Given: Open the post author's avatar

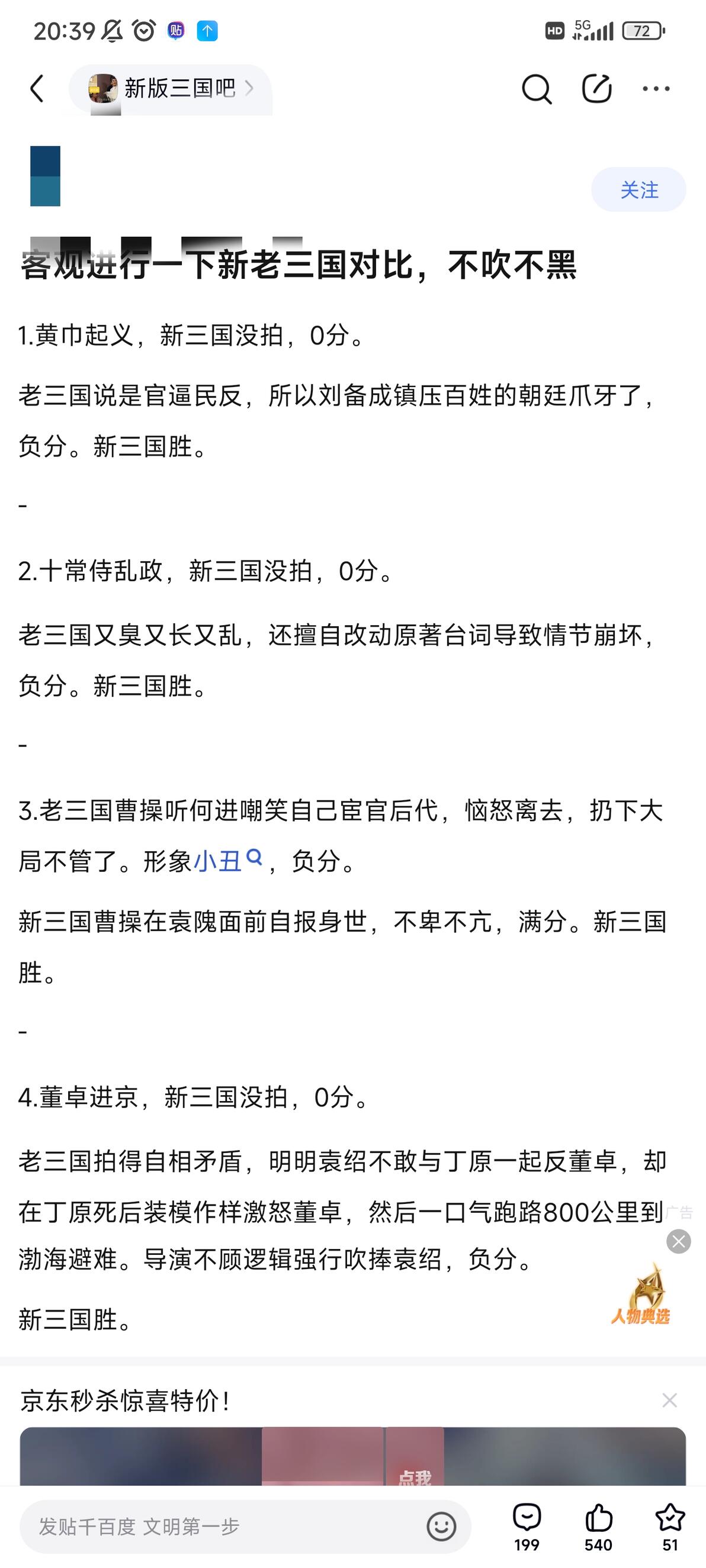Looking at the screenshot, I should (46, 176).
